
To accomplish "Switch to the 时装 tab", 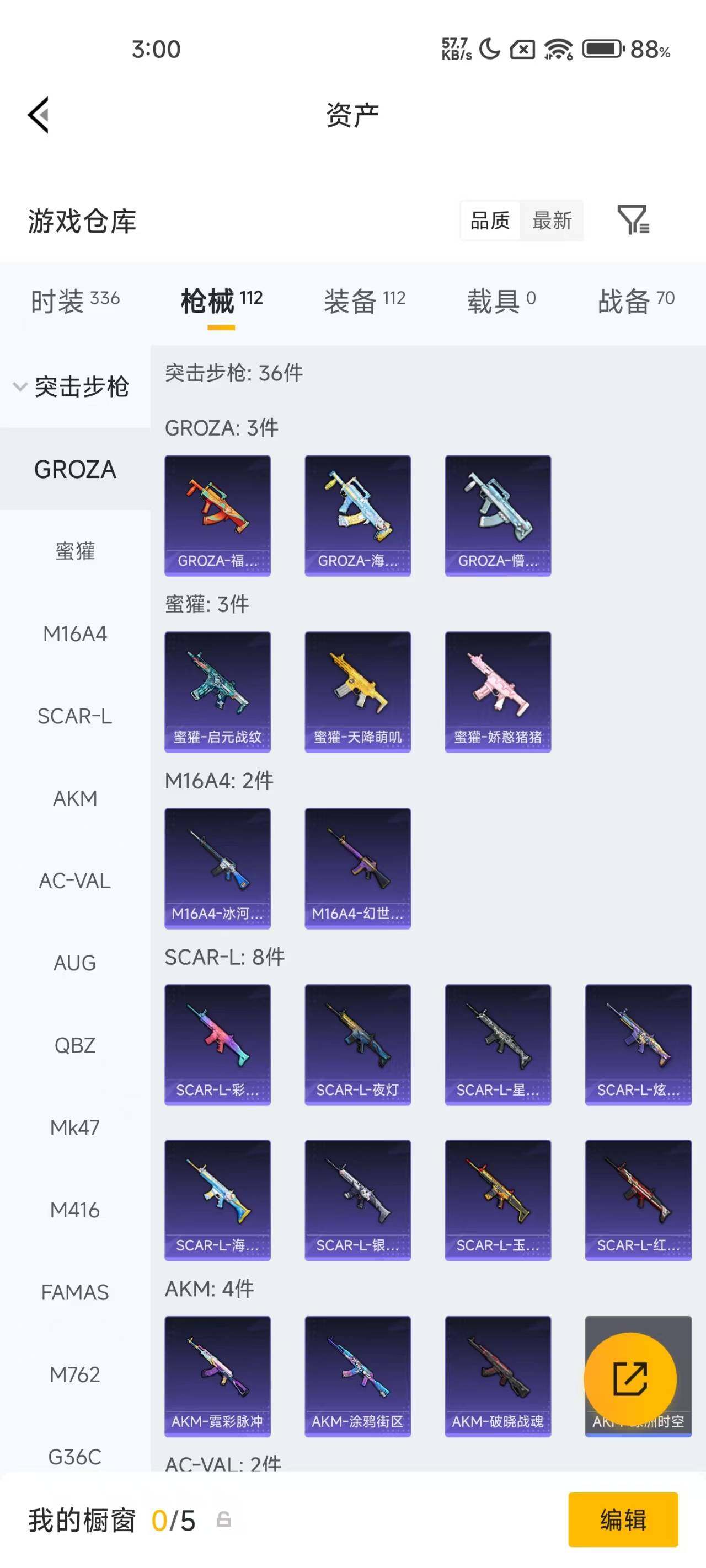I will (x=75, y=300).
